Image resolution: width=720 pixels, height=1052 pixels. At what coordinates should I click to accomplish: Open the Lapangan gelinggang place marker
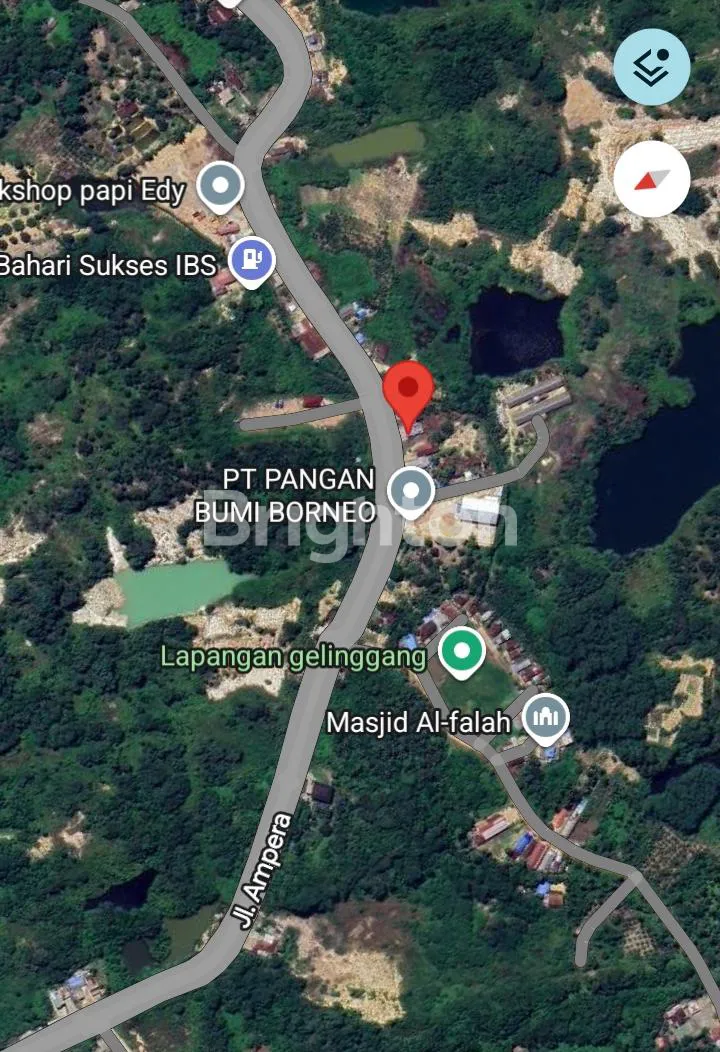click(461, 652)
